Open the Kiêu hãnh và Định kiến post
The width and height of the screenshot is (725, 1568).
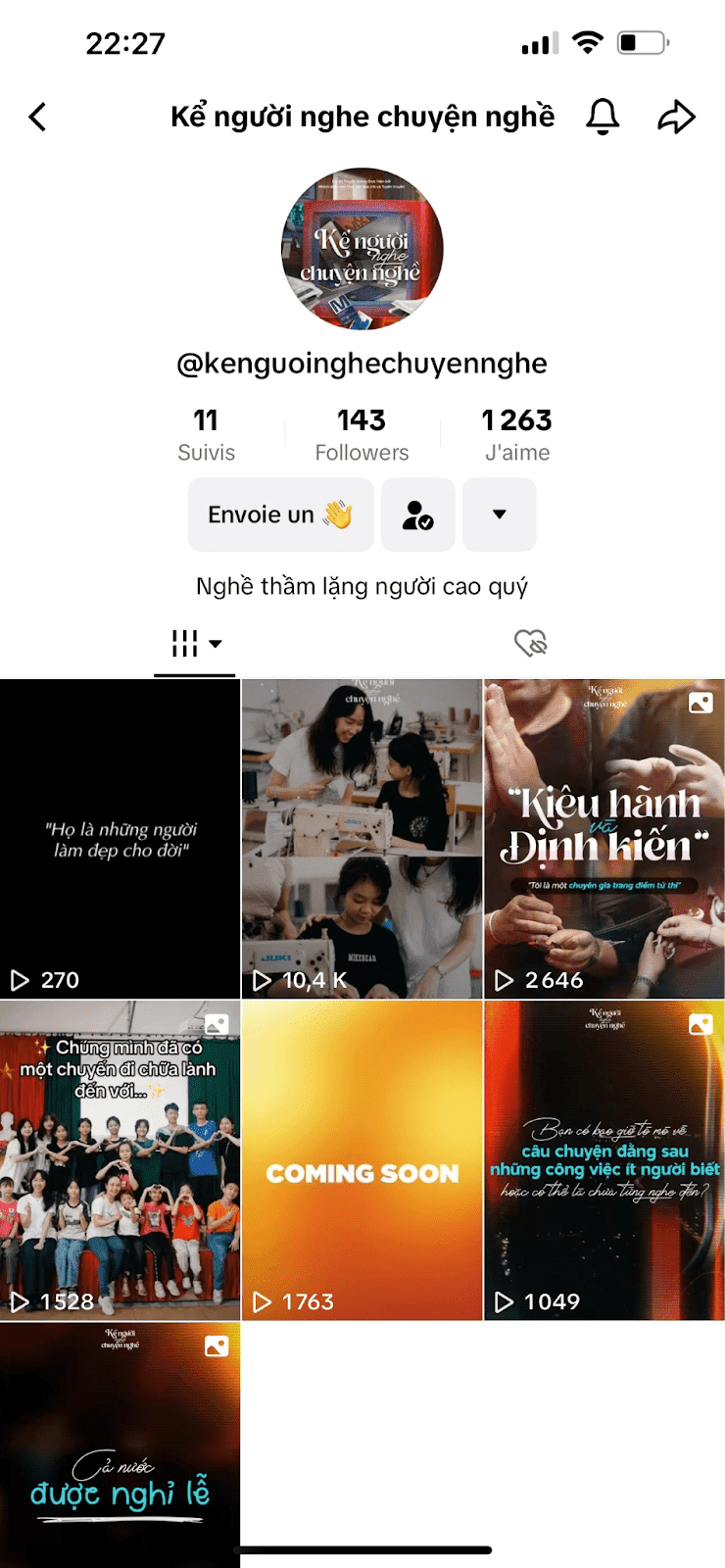(604, 838)
